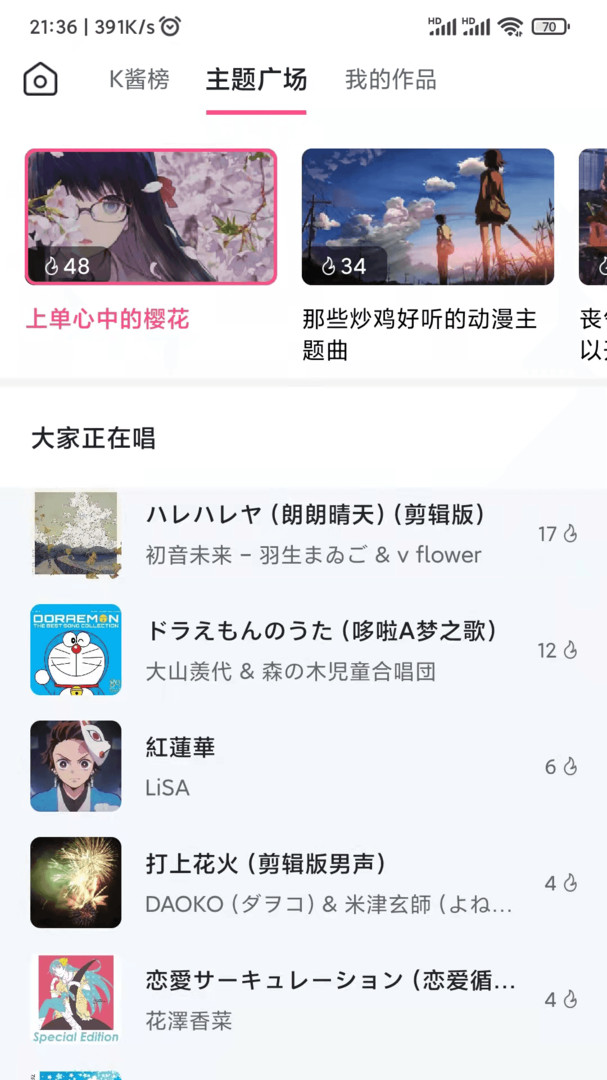Select the 主题广场 tab
607x1080 pixels.
point(256,80)
